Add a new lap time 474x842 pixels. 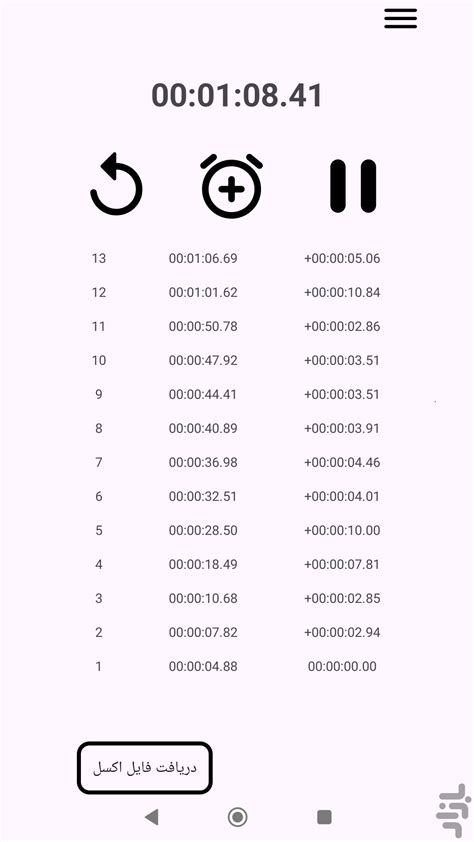point(231,186)
